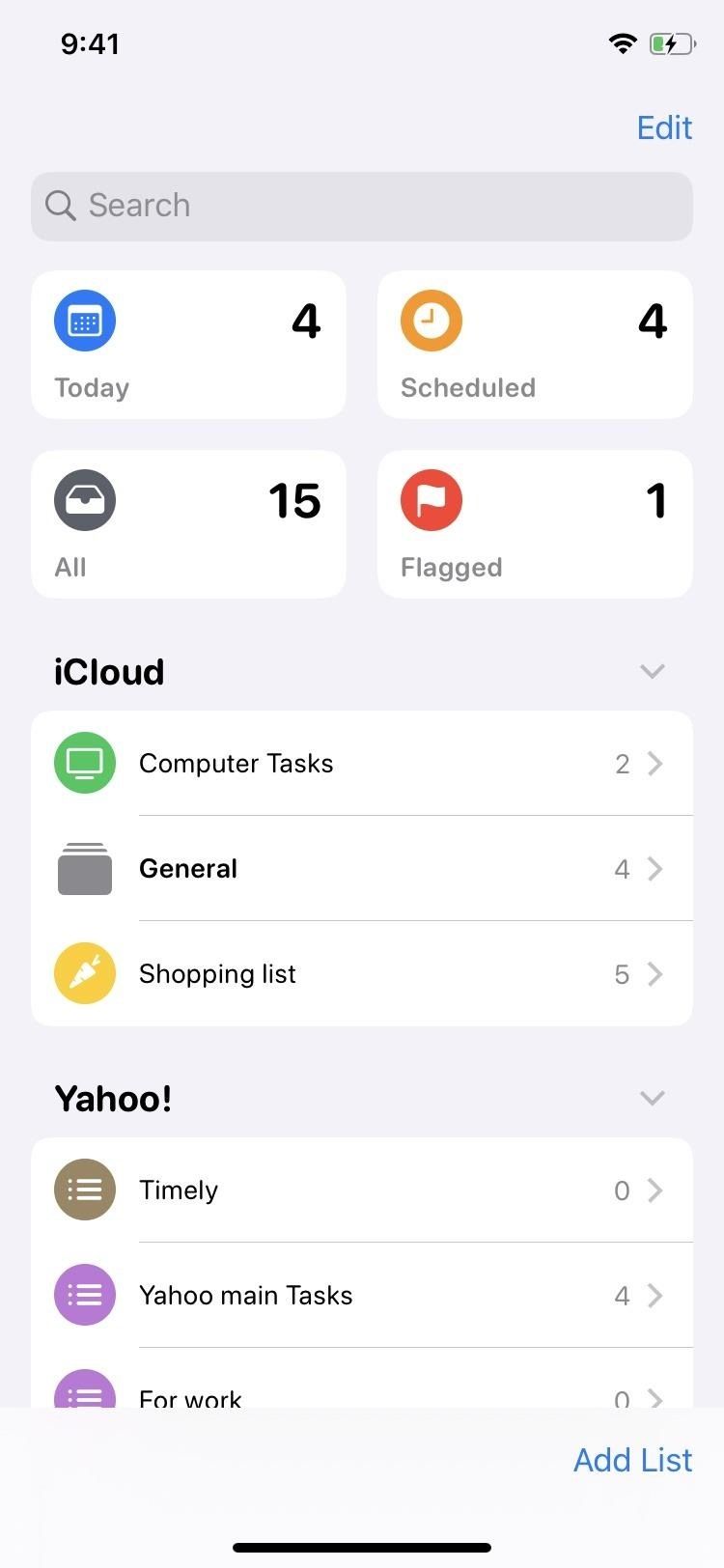Collapse the iCloud section
724x1568 pixels.
point(652,671)
